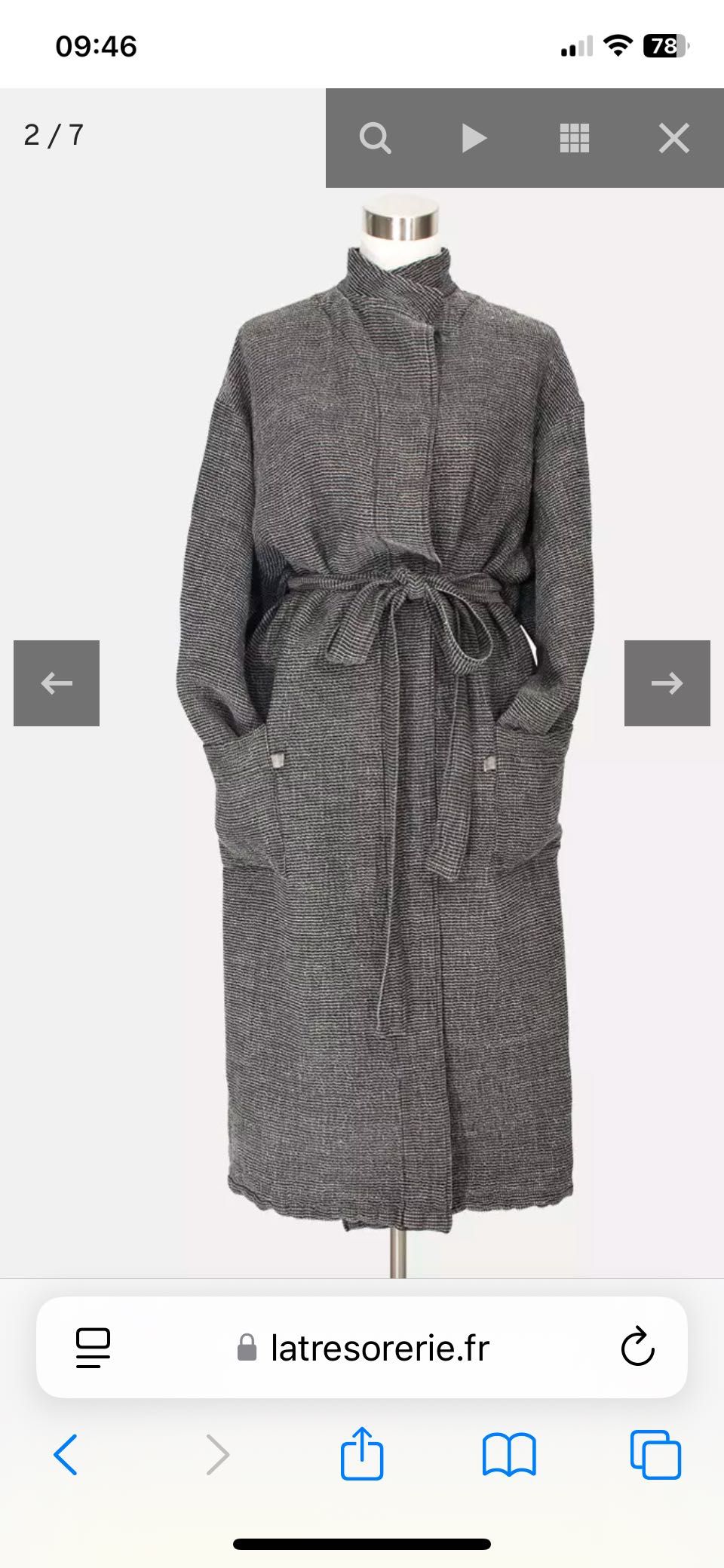
Task: Advance to the next image
Action: 667,683
